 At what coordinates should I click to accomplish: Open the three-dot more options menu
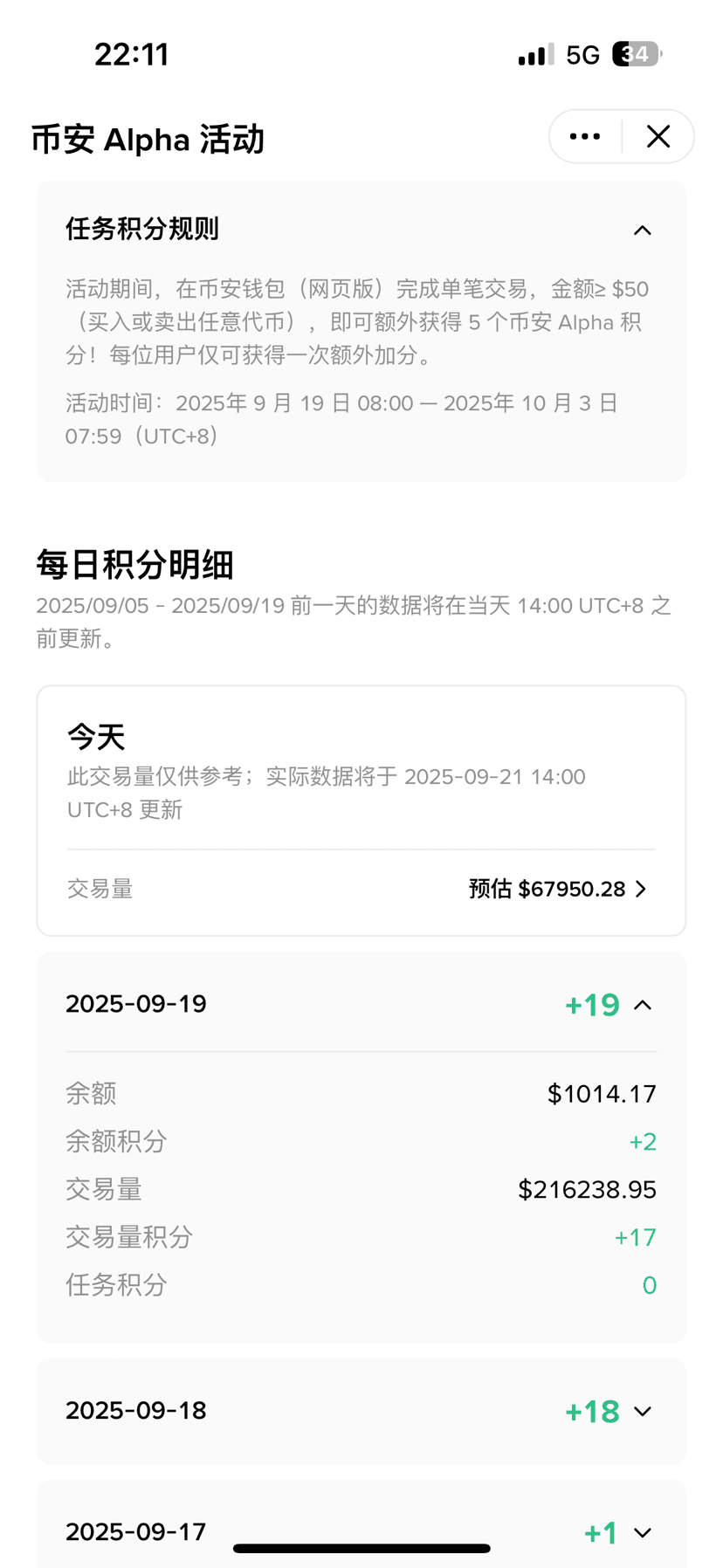(x=584, y=136)
